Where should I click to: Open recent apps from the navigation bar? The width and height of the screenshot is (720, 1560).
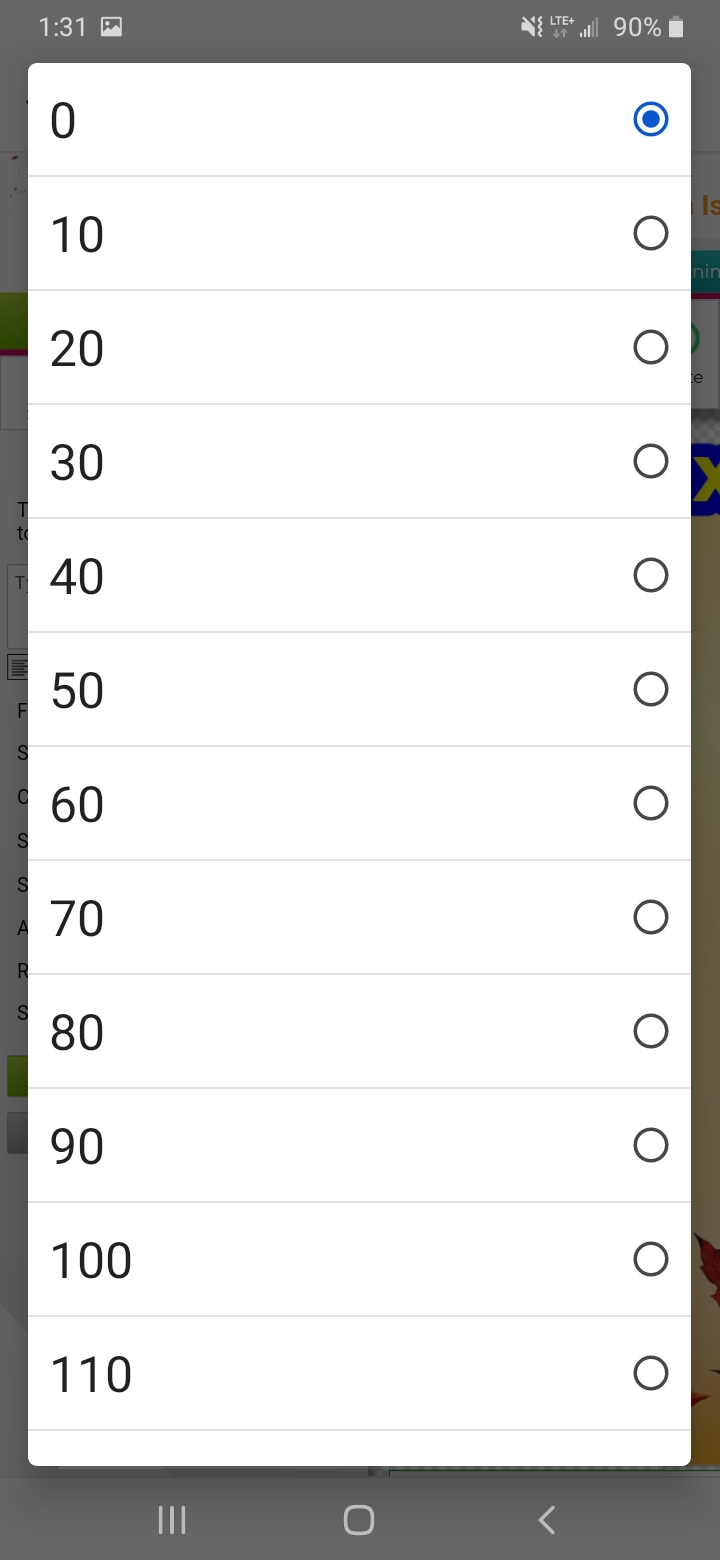(x=172, y=1520)
